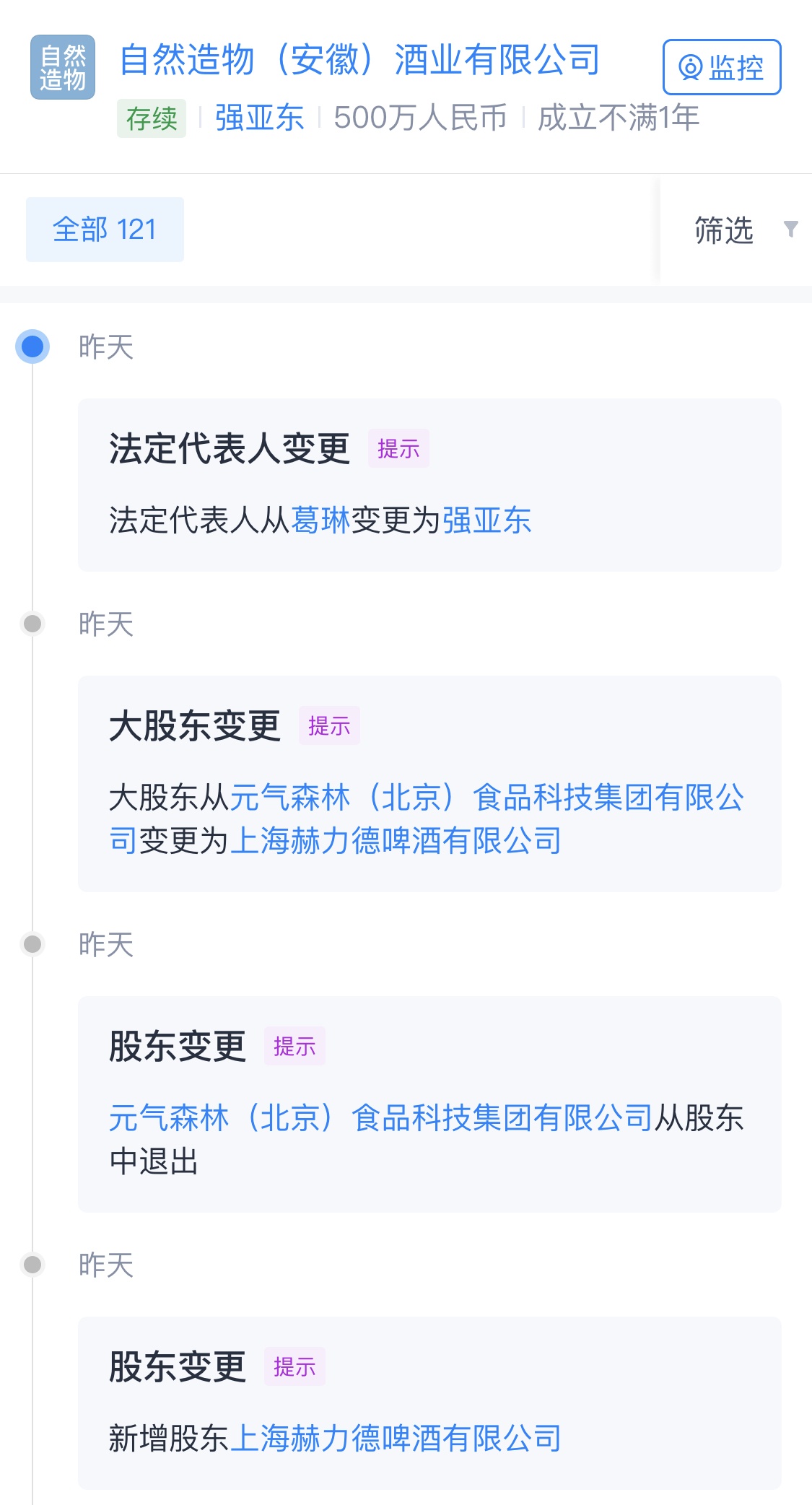Open company 自然造物（安徽）酒业有限公司 page
The width and height of the screenshot is (812, 1505).
[x=359, y=59]
